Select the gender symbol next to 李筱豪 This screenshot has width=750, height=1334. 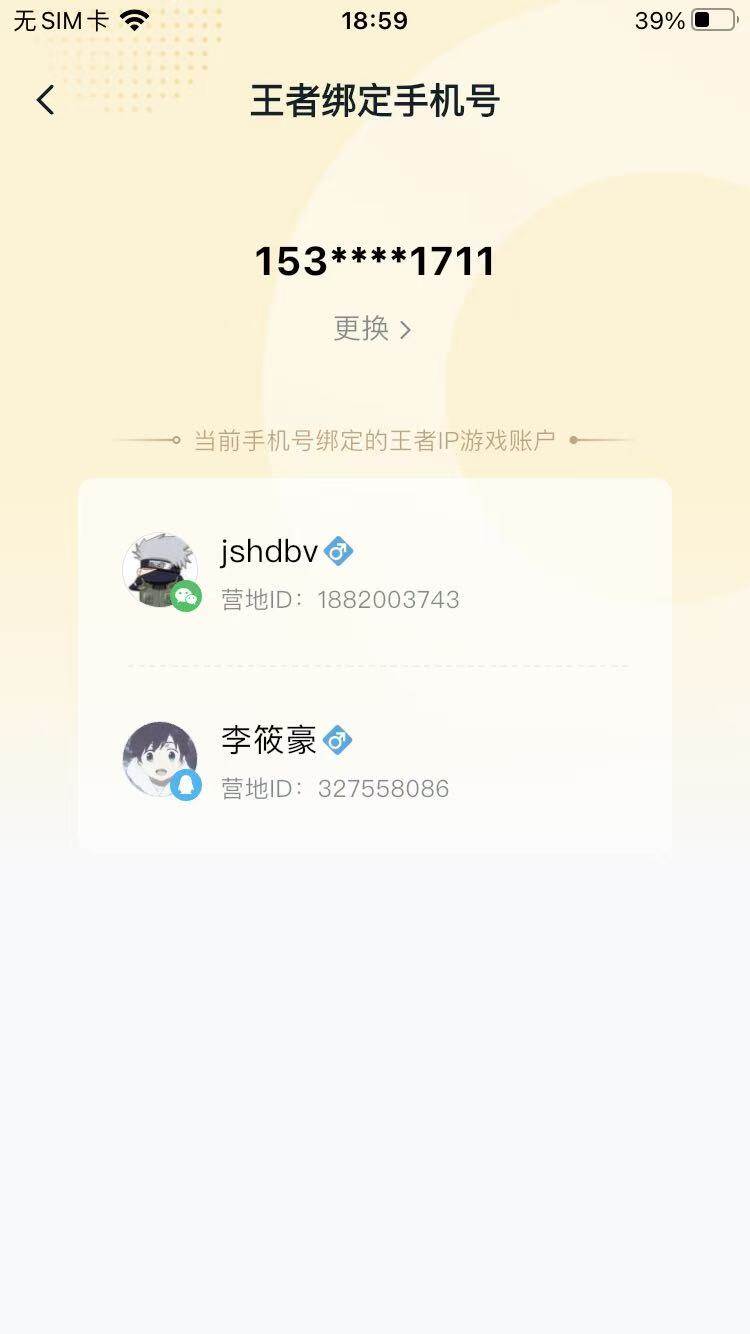coord(337,740)
